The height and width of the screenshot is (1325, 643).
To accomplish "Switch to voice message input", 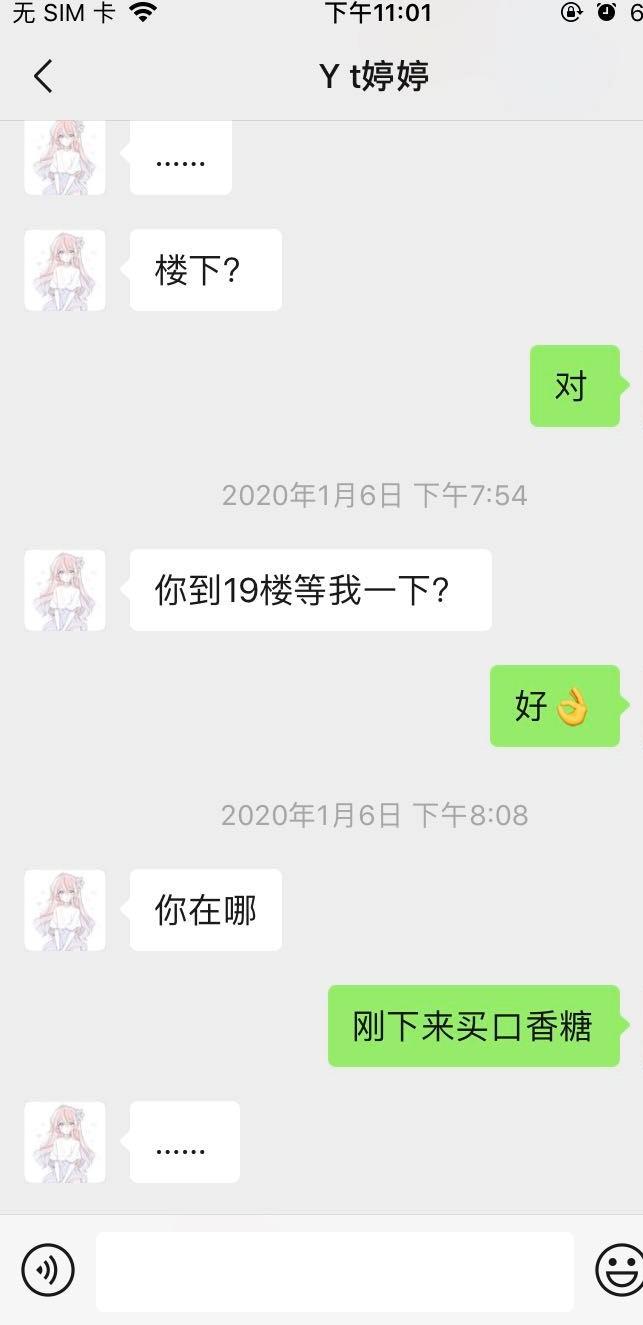I will click(47, 1270).
